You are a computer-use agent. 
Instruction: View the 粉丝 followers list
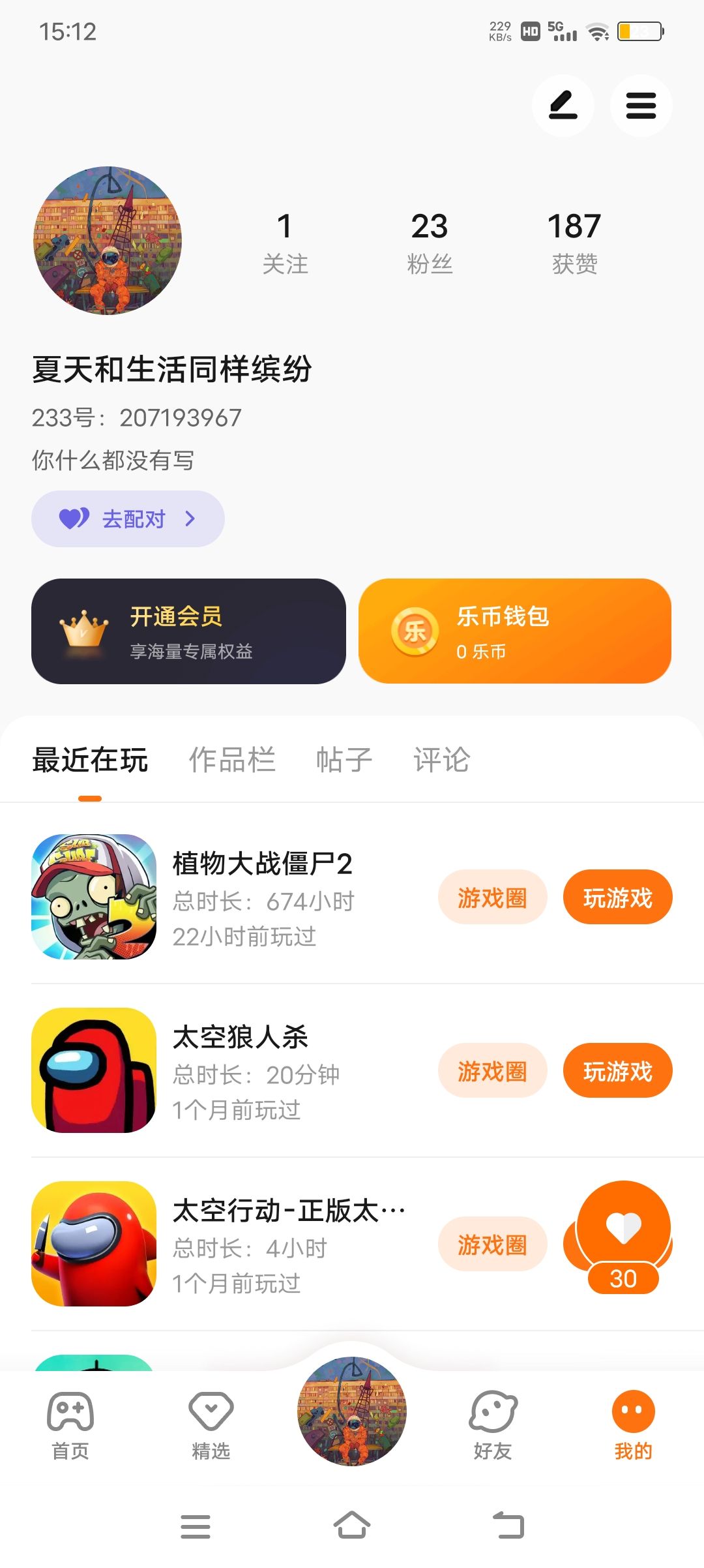(x=430, y=243)
